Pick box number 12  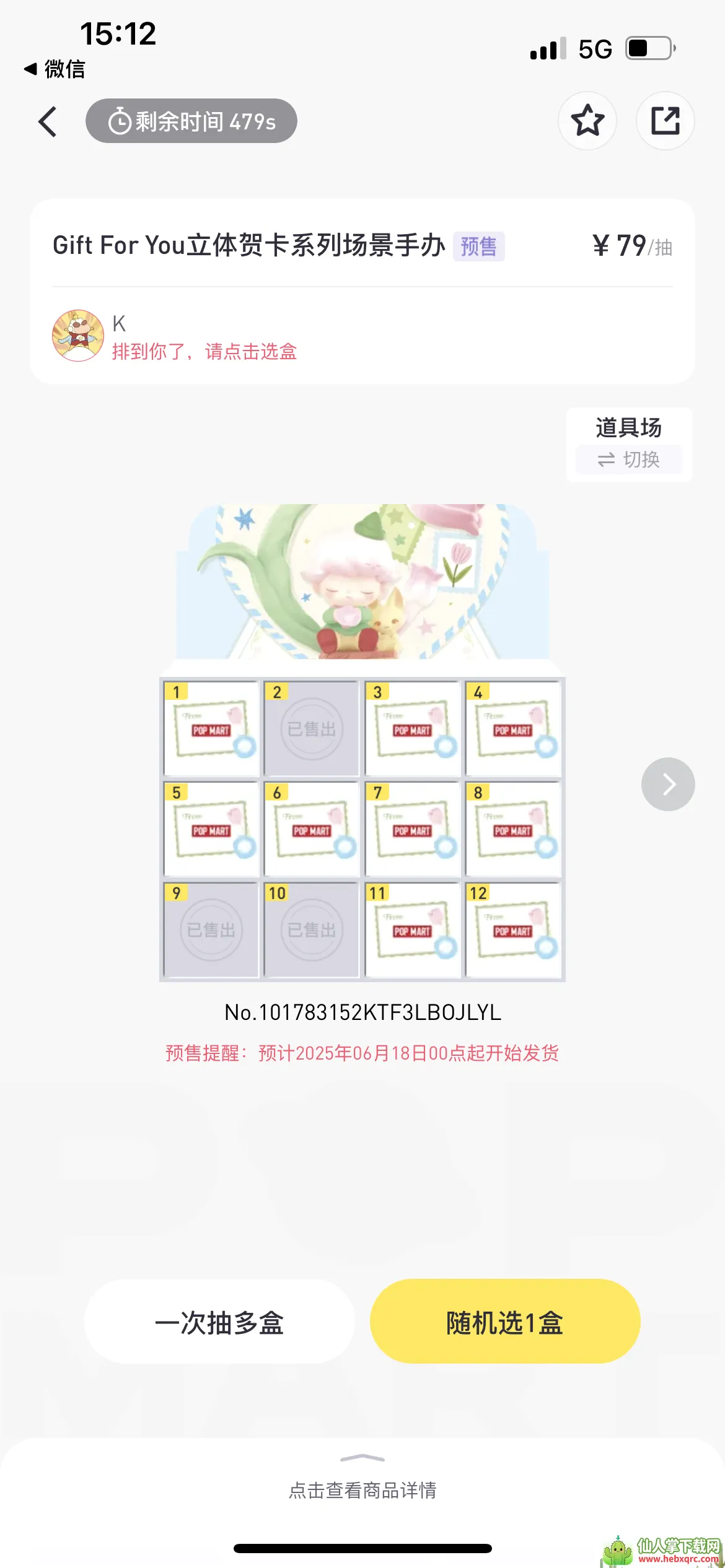tap(513, 930)
